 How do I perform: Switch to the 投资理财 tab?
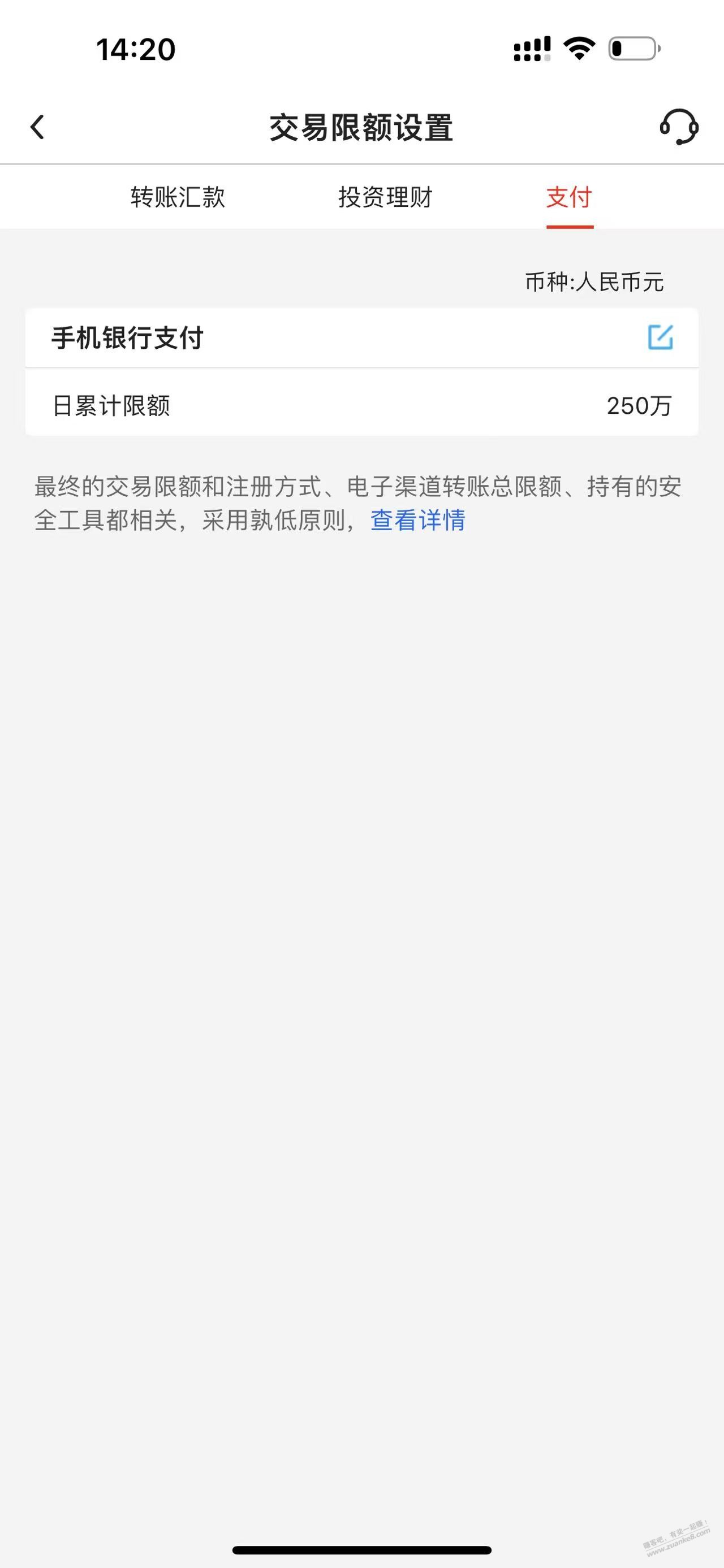pyautogui.click(x=385, y=197)
